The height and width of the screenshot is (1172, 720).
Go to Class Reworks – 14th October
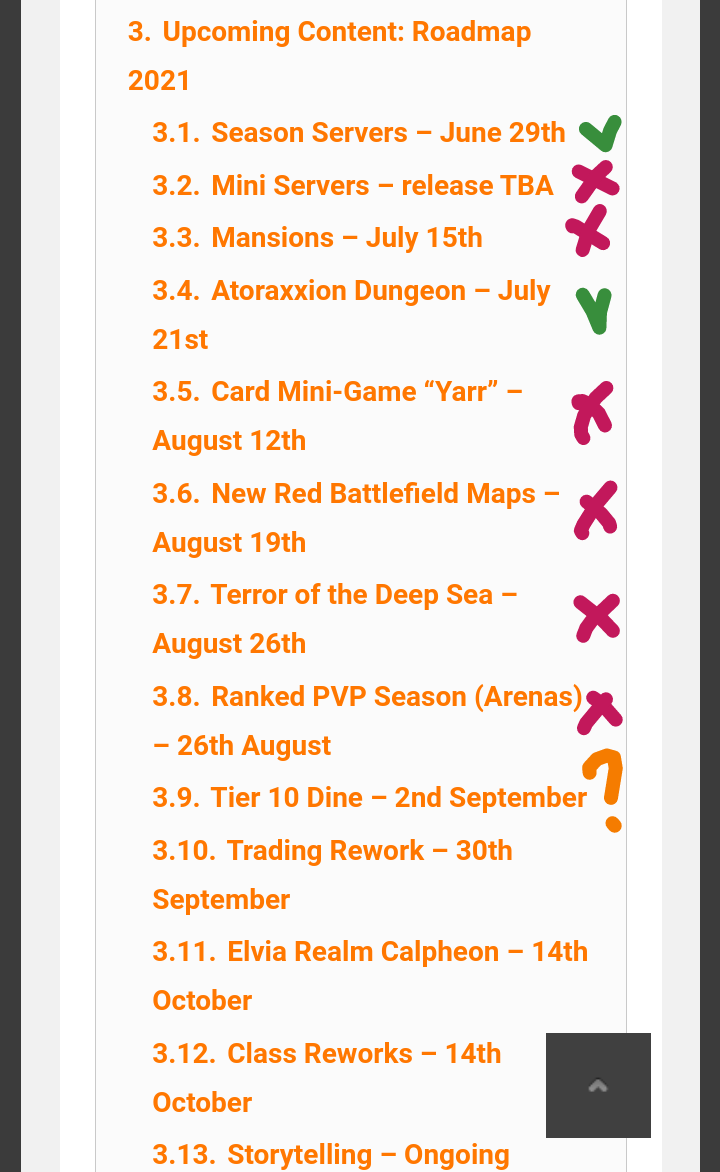327,1078
